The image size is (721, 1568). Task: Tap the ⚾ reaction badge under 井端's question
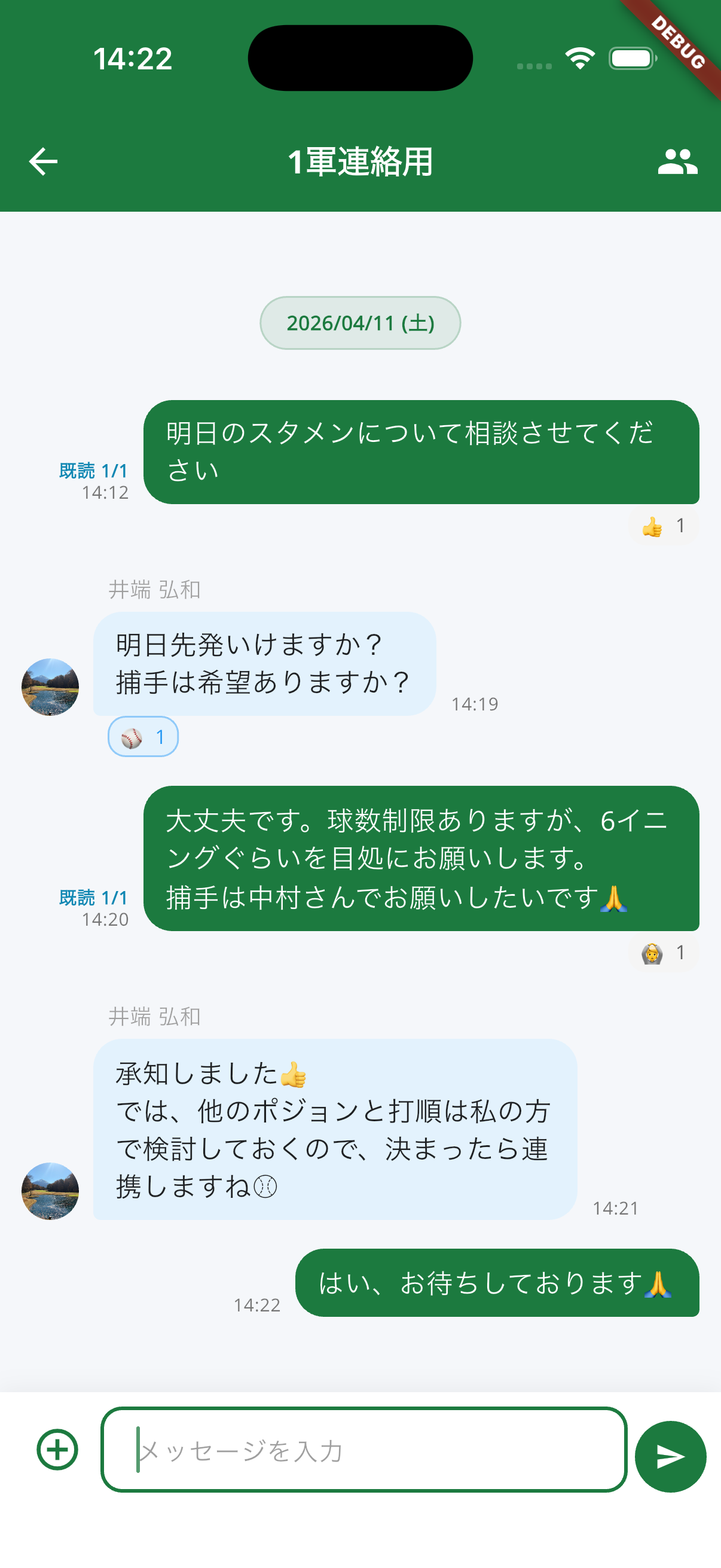(x=143, y=736)
